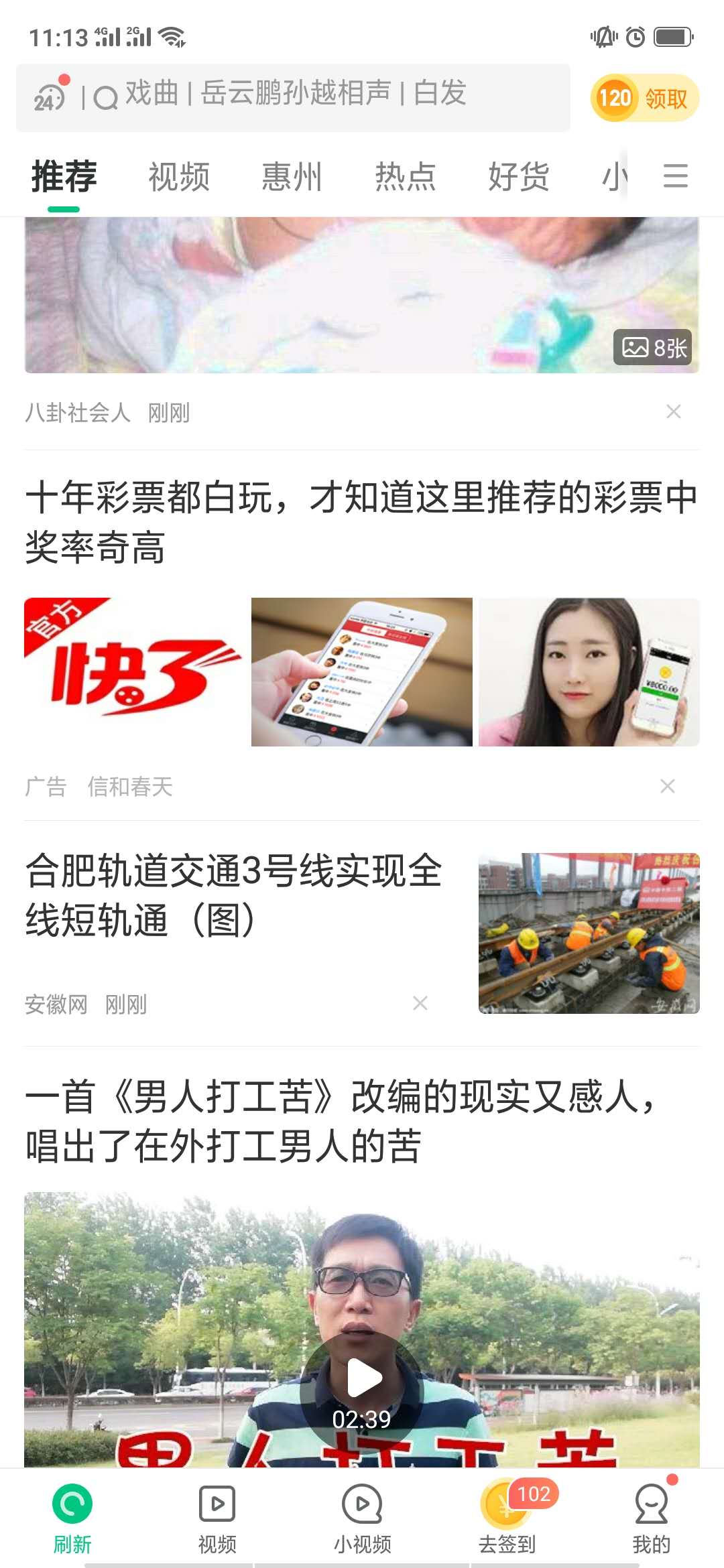This screenshot has width=724, height=1568.
Task: Open the 合肥轨道交通3号线 article
Action: pos(235,895)
